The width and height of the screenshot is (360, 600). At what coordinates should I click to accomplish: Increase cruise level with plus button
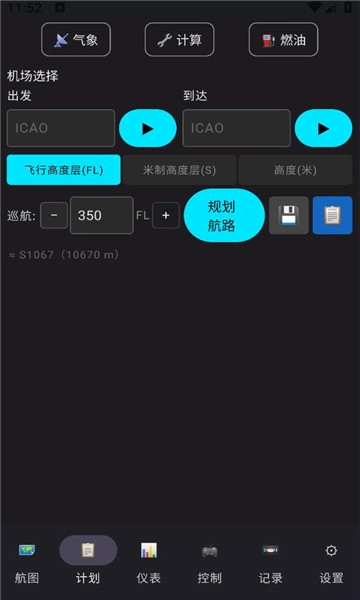166,215
